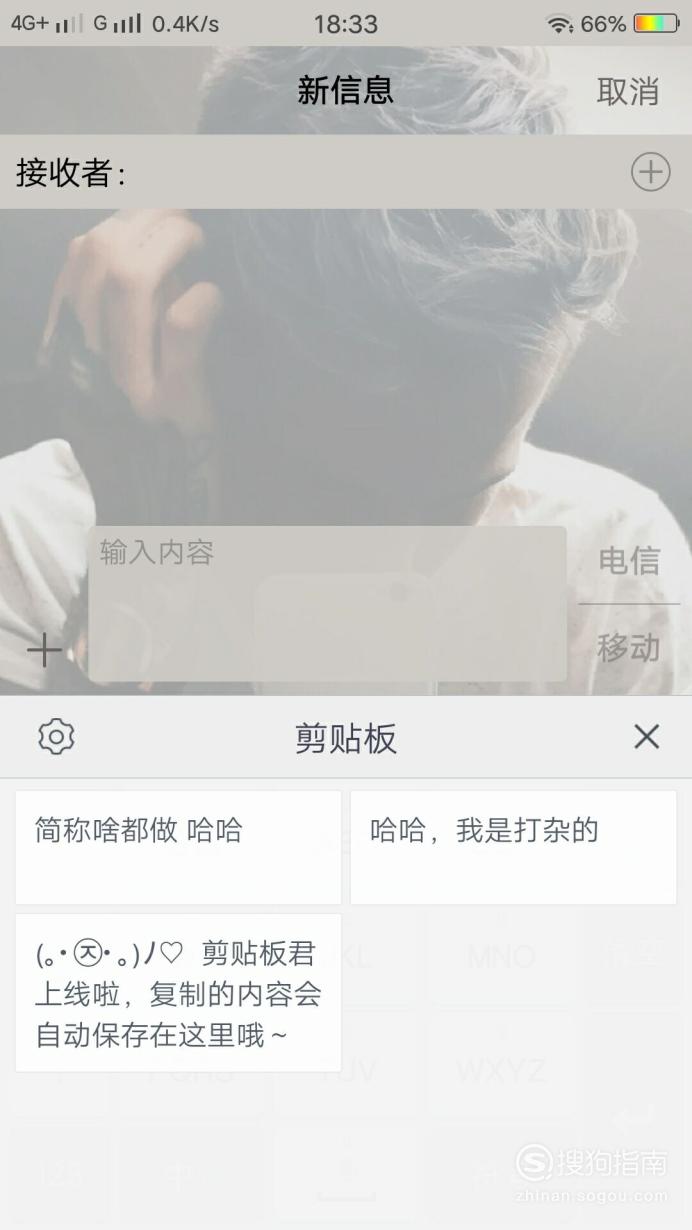The height and width of the screenshot is (1230, 692).
Task: Close the 剪贴板 clipboard panel
Action: click(x=647, y=737)
